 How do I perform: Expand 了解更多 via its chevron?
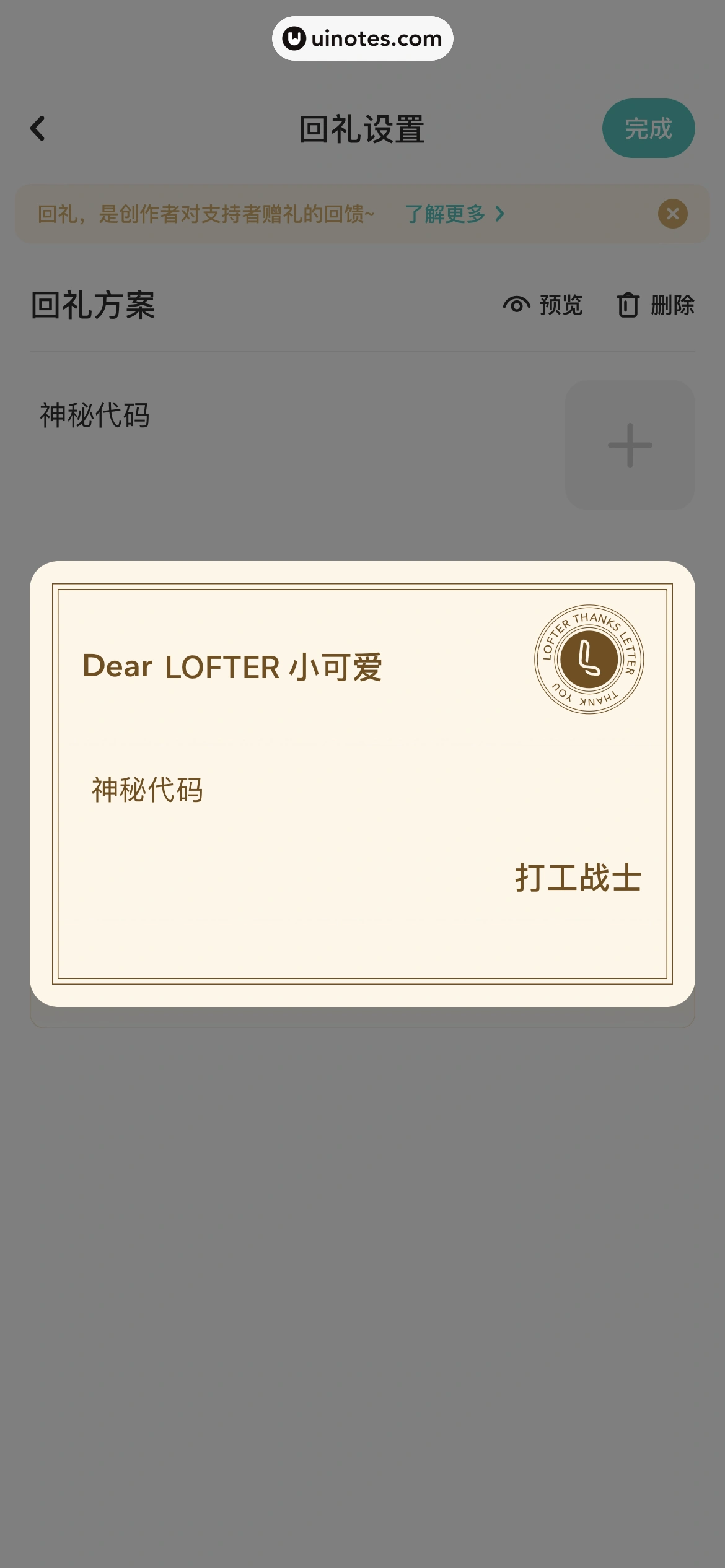499,214
